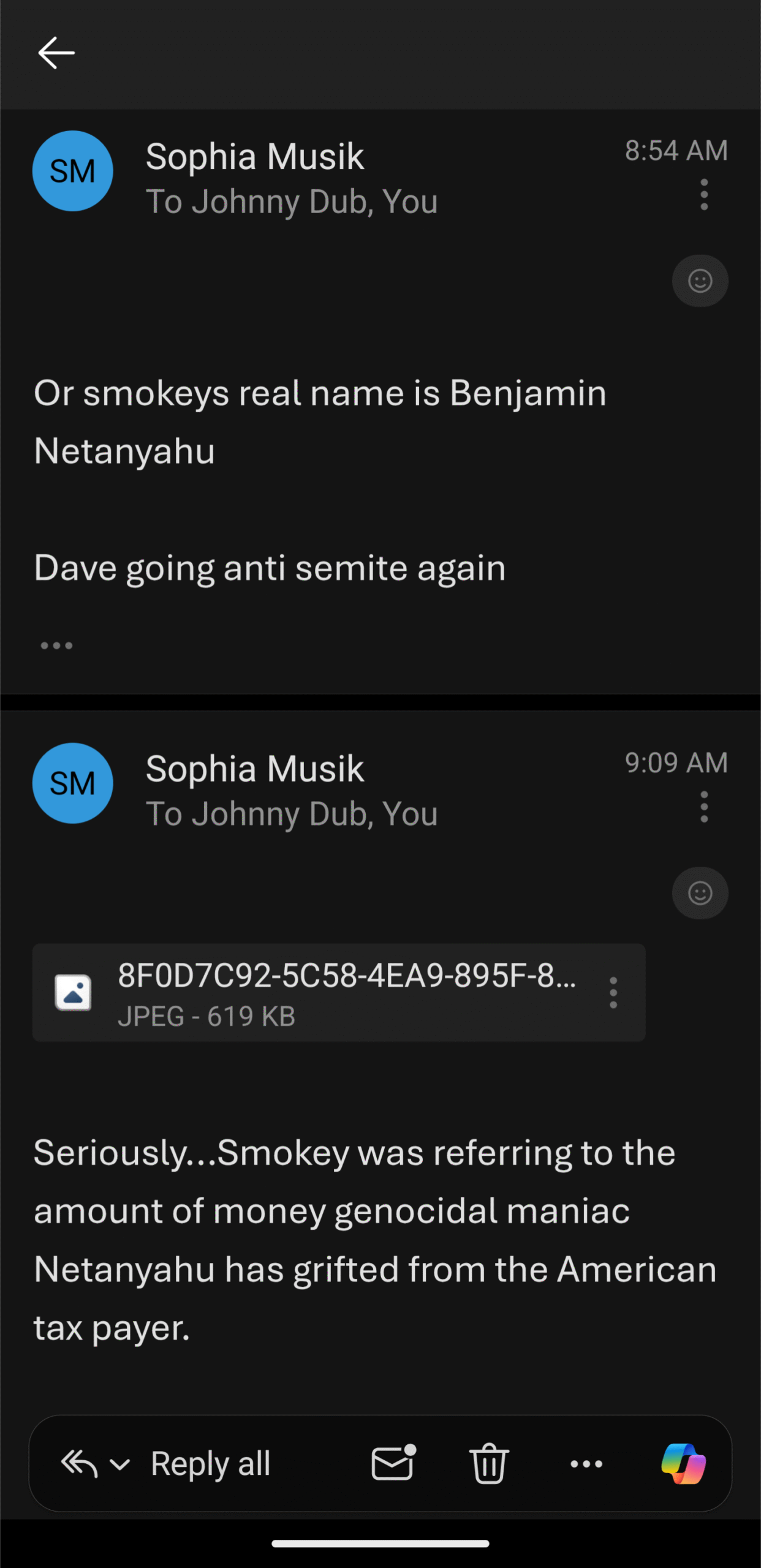Open overflow menu for 8:54 AM message

pos(704,195)
